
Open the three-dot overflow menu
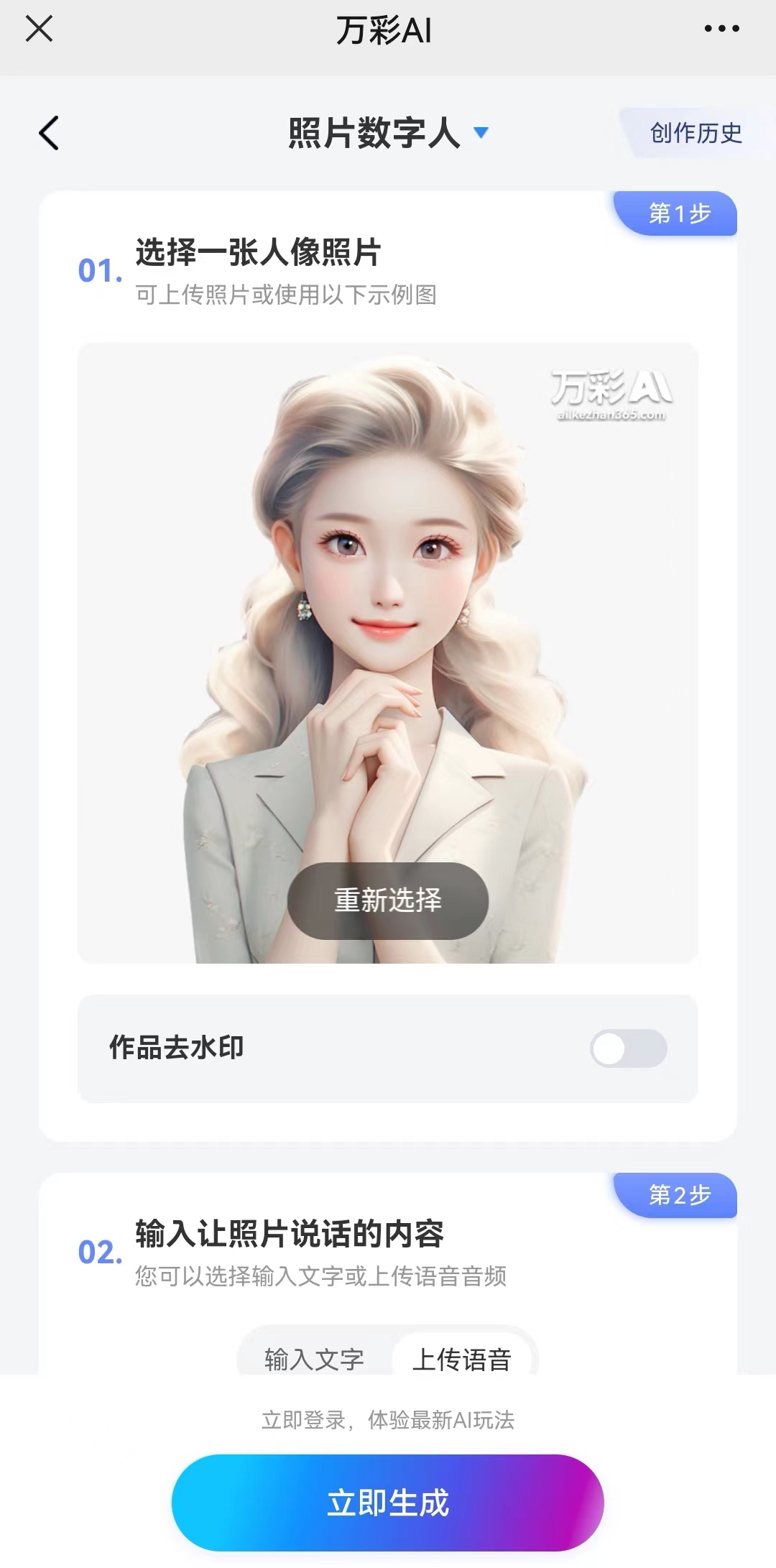click(721, 29)
